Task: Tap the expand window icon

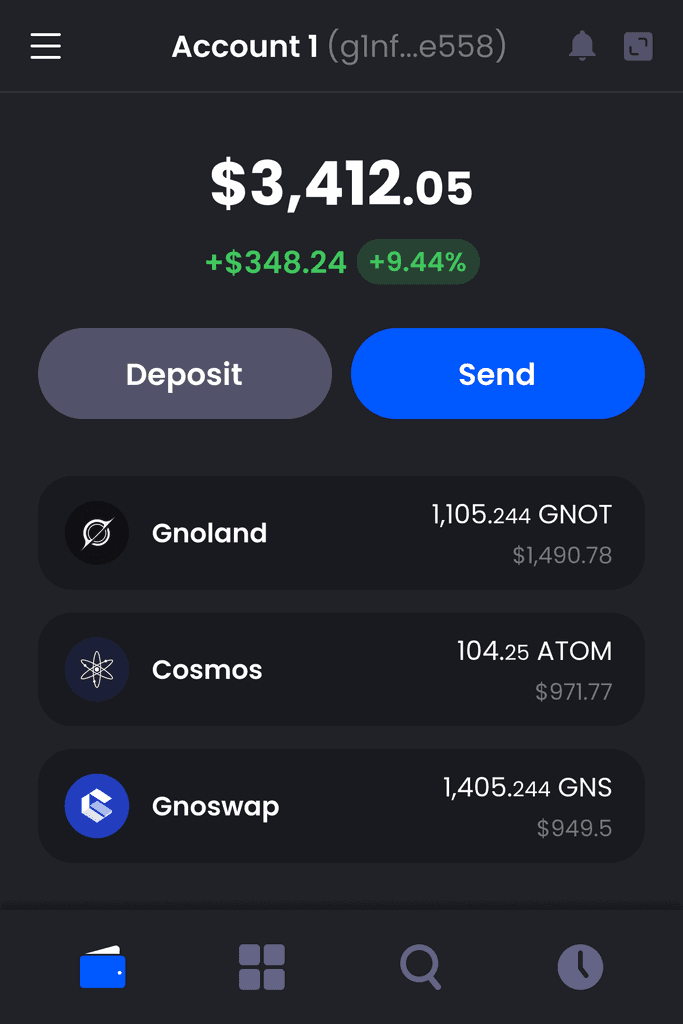Action: [638, 46]
